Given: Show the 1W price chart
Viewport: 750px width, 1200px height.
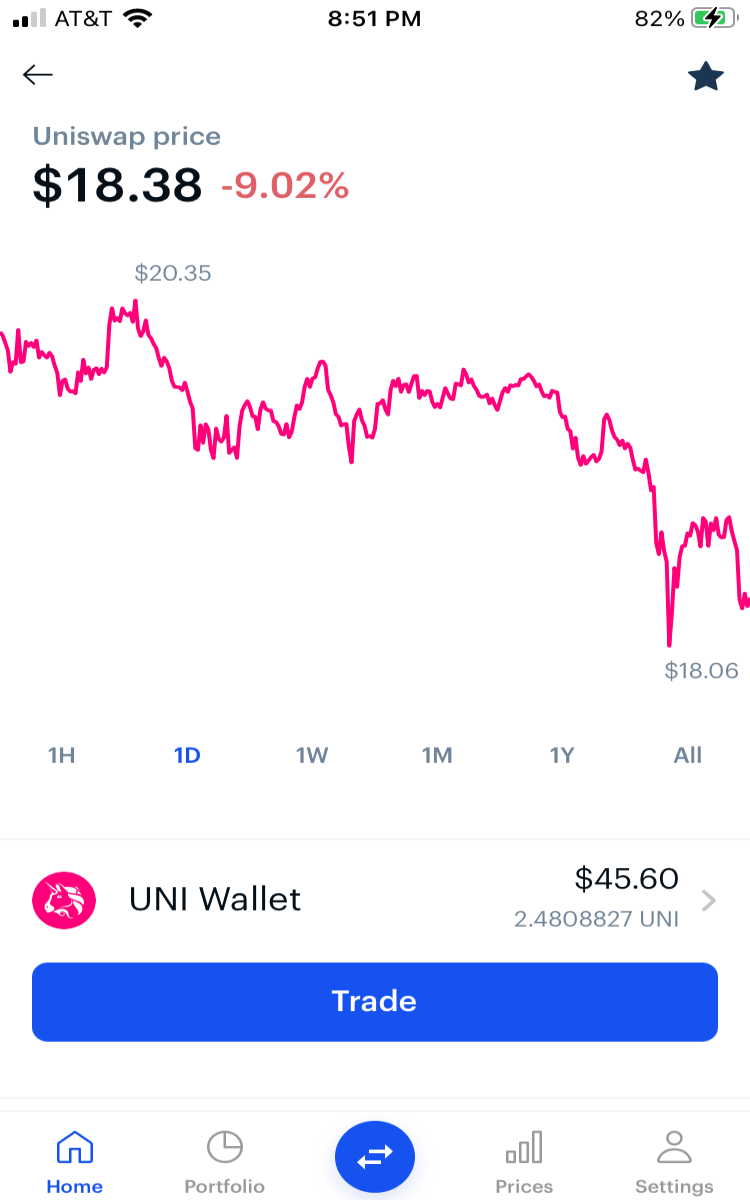Looking at the screenshot, I should coord(312,755).
